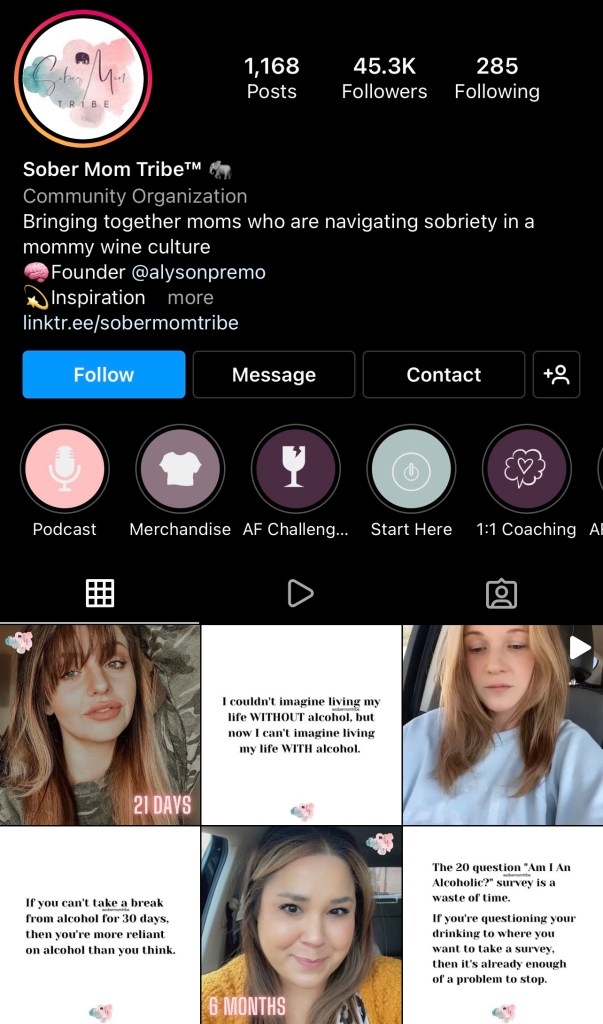
Task: Open the Merchandise highlight
Action: pos(180,469)
